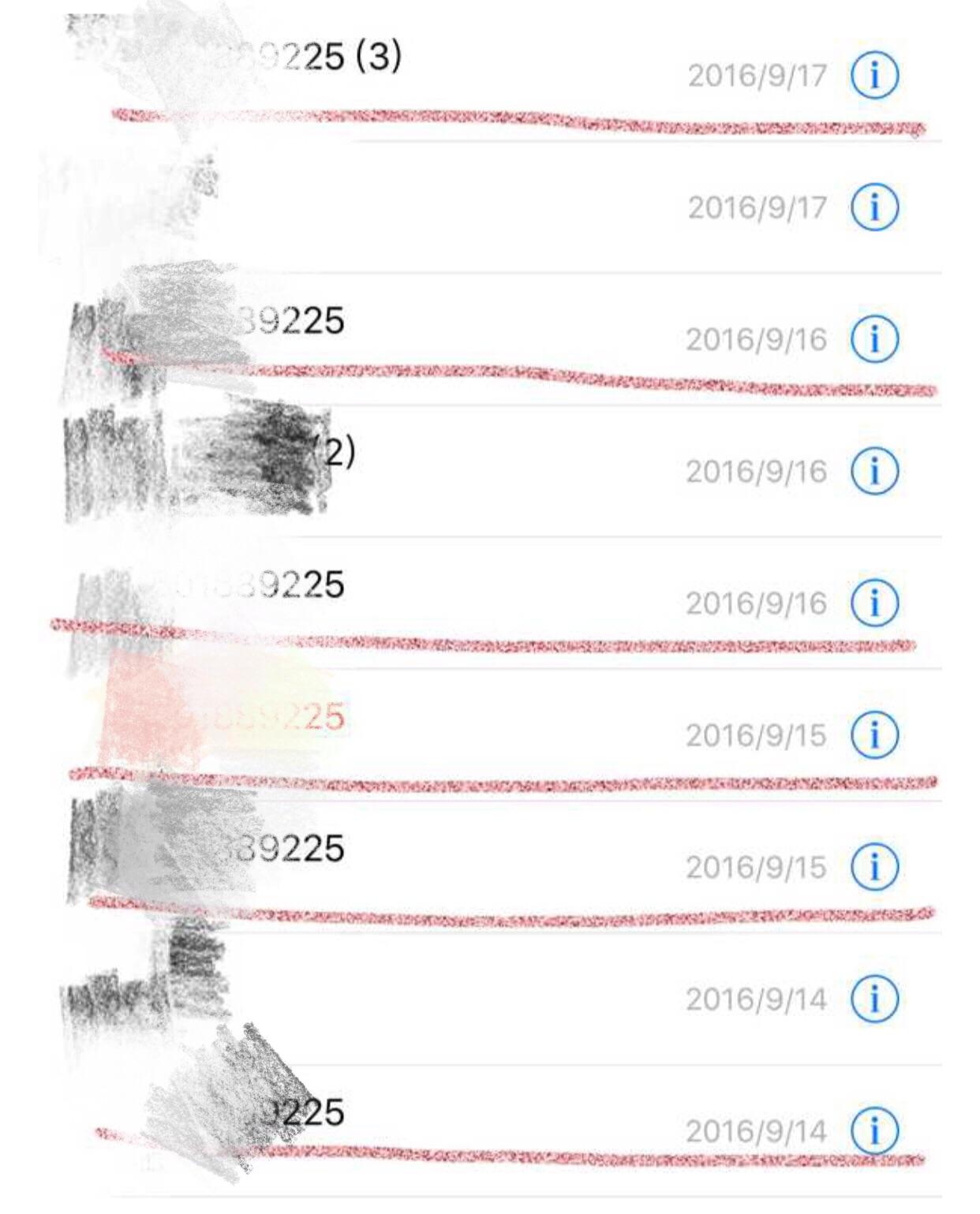The height and width of the screenshot is (1214, 980).
Task: Select the 2016/9/17 date label on the first row
Action: (x=755, y=76)
